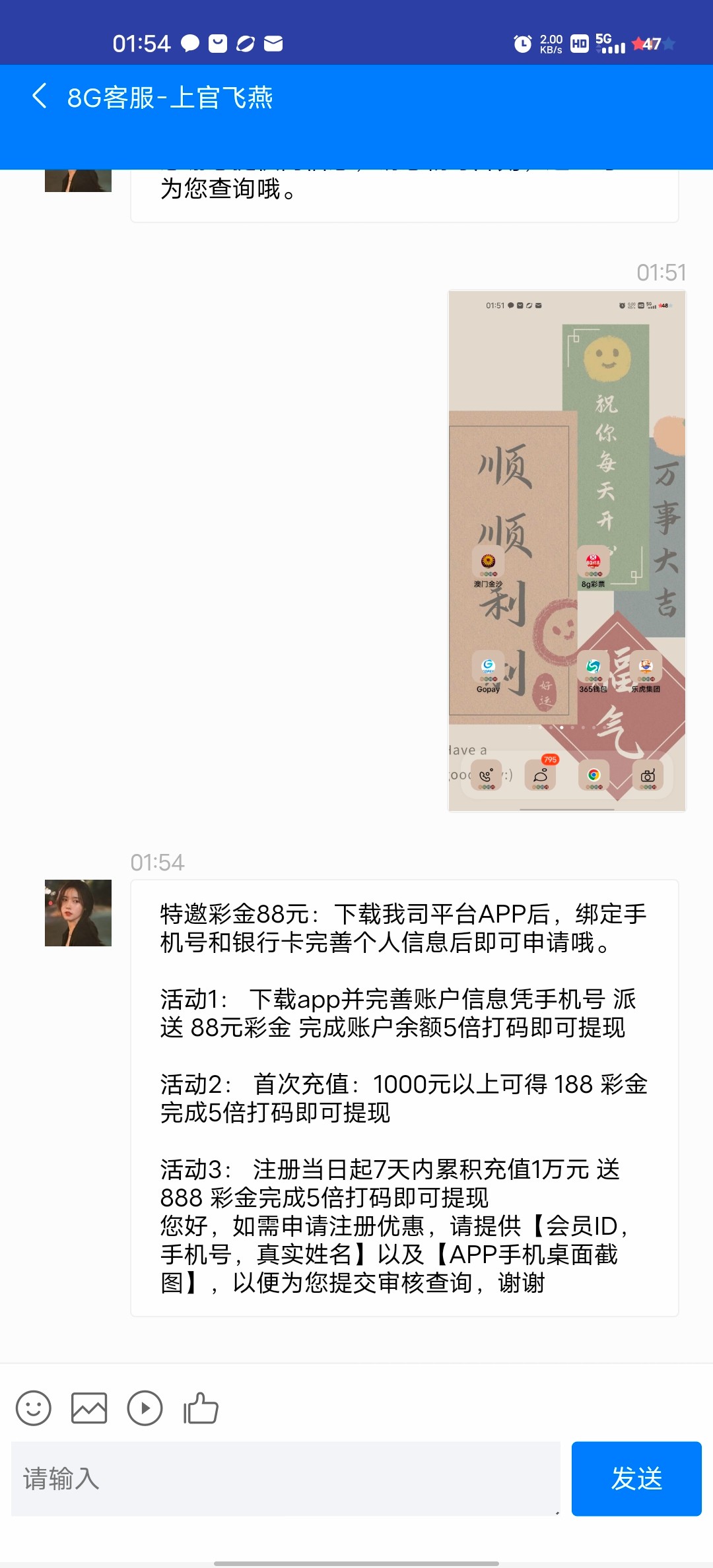Focus the 请输入 message field

click(285, 1478)
